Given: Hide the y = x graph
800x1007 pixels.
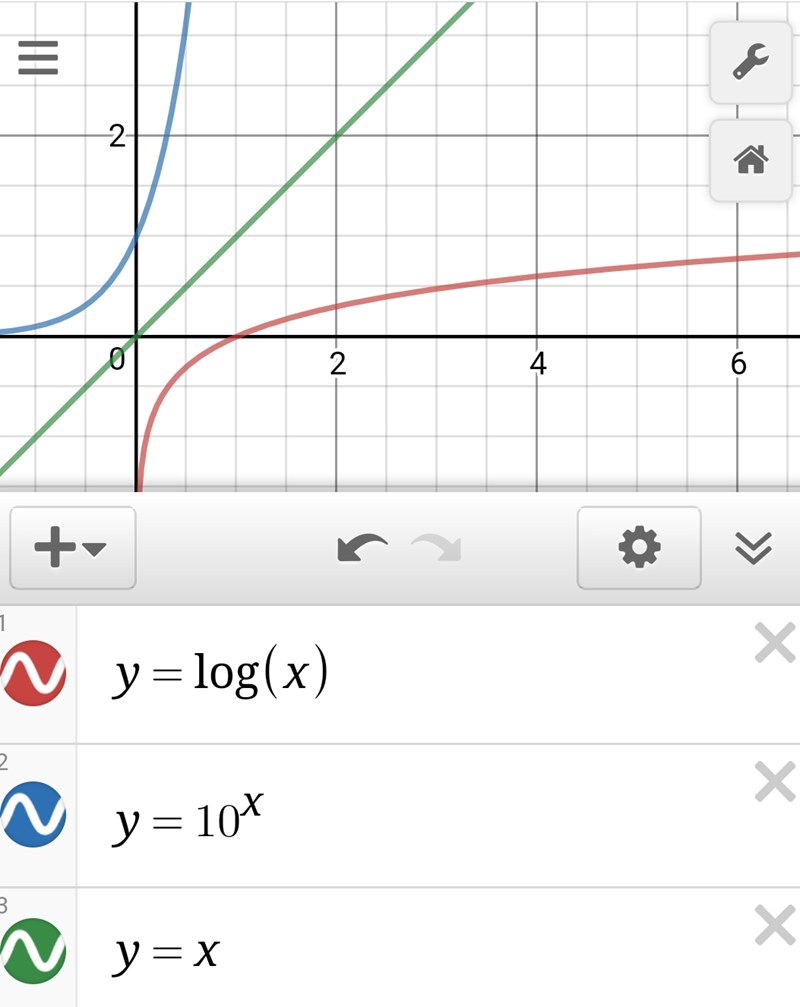Looking at the screenshot, I should pos(35,952).
